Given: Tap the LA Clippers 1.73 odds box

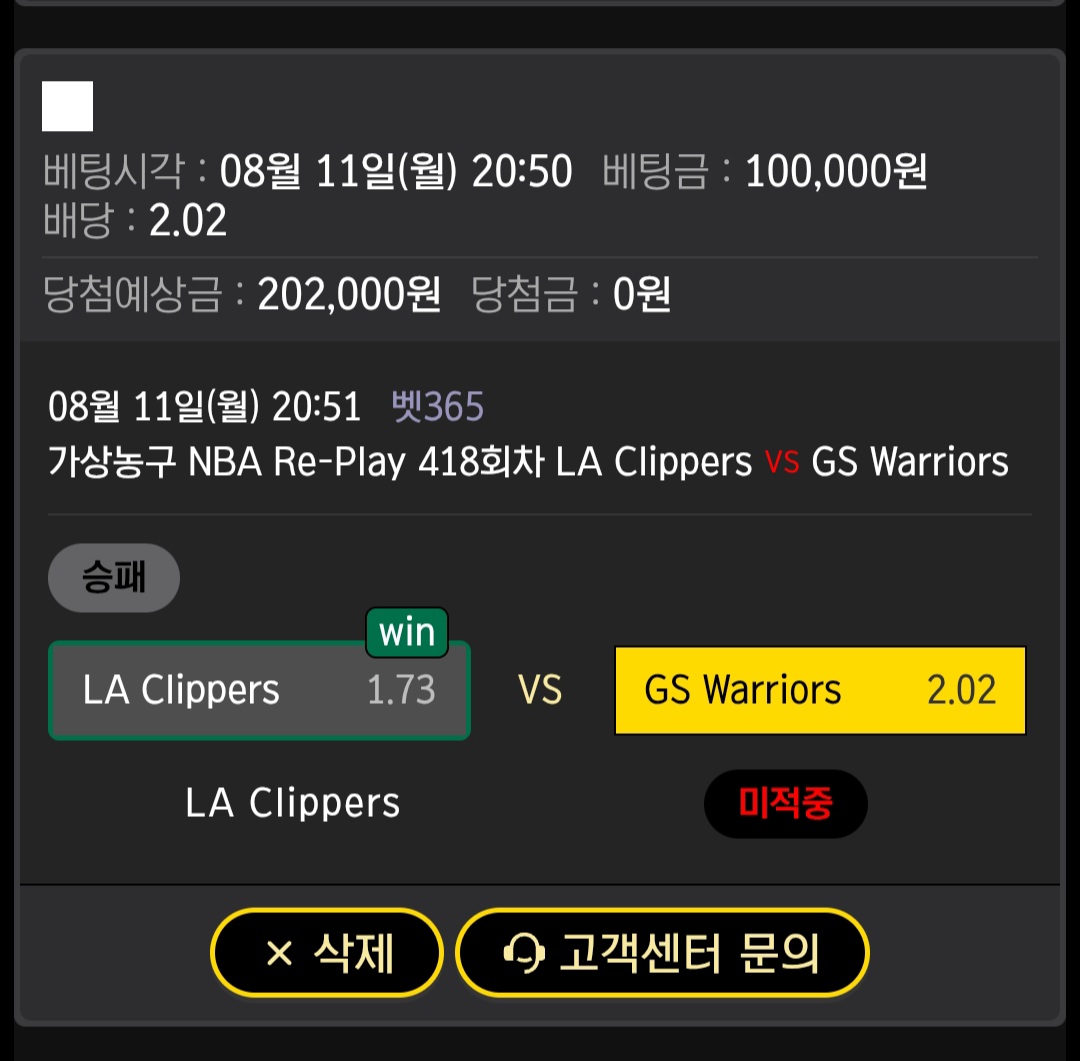Looking at the screenshot, I should [x=259, y=691].
